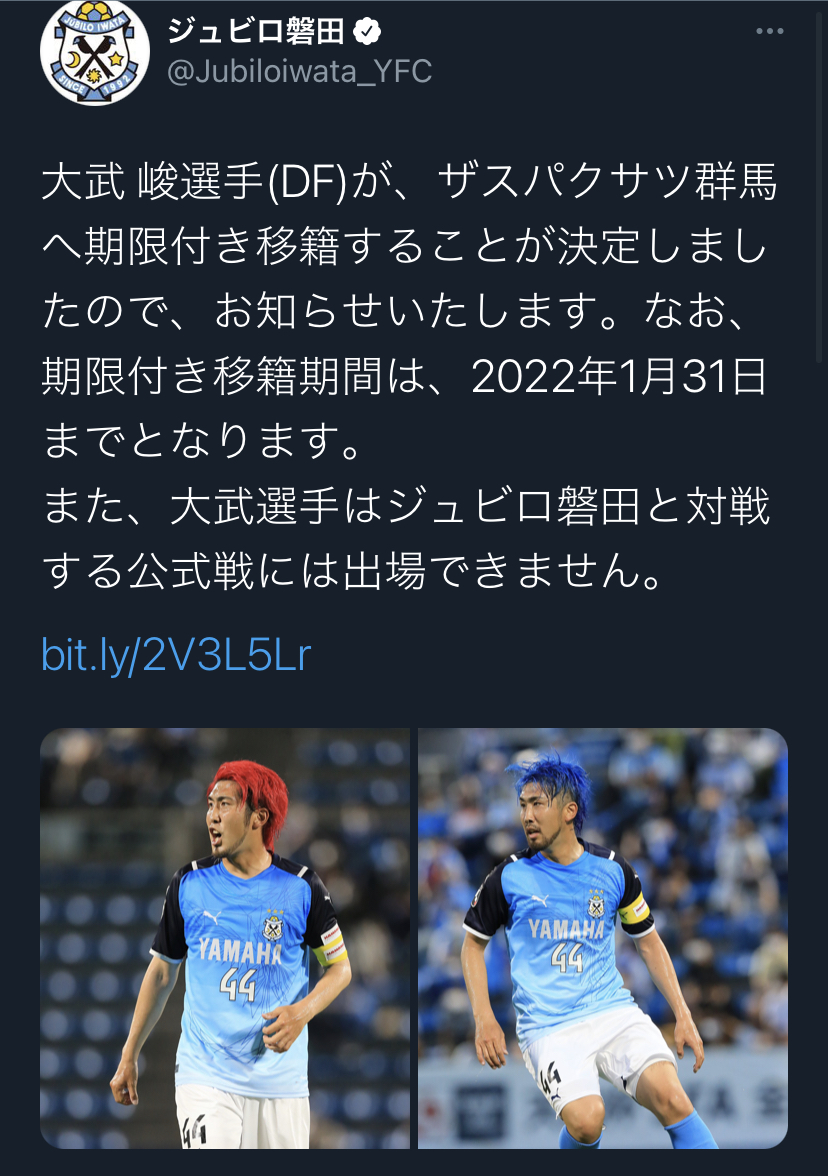This screenshot has height=1176, width=828.
Task: View the blue-haired player photo
Action: (x=603, y=938)
